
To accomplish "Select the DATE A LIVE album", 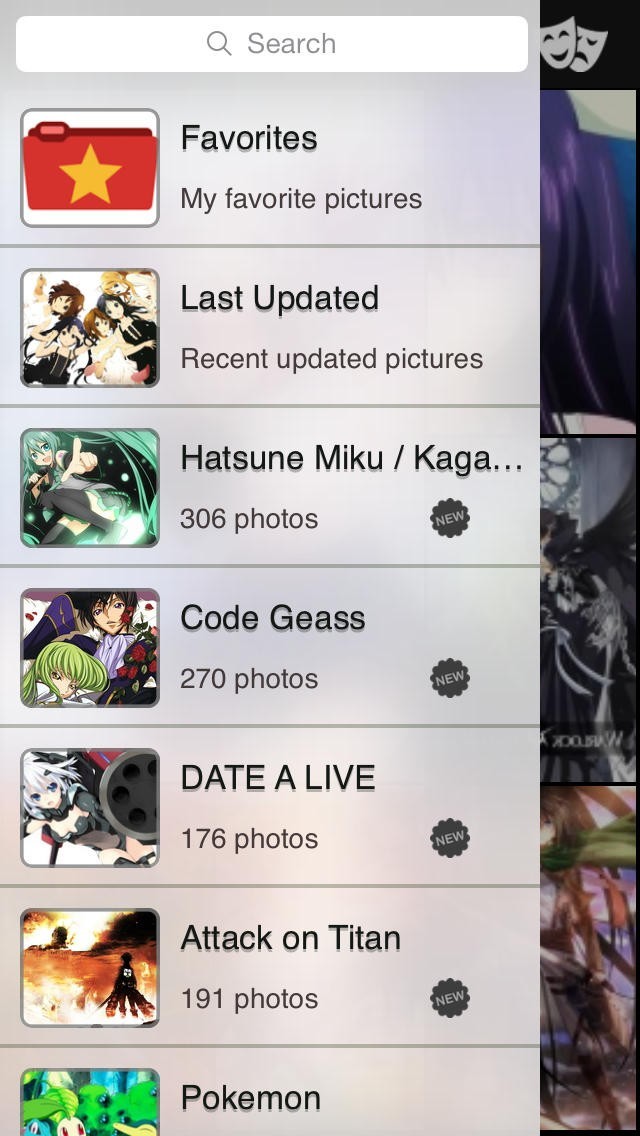I will (270, 807).
